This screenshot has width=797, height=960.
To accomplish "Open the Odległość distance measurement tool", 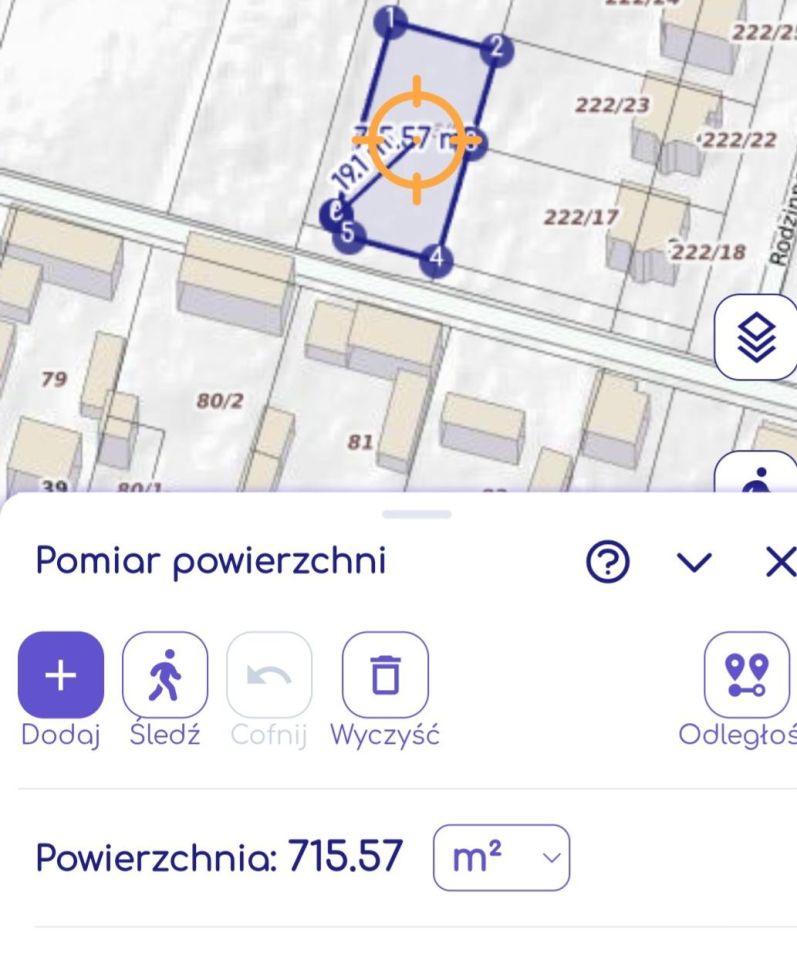I will point(749,675).
